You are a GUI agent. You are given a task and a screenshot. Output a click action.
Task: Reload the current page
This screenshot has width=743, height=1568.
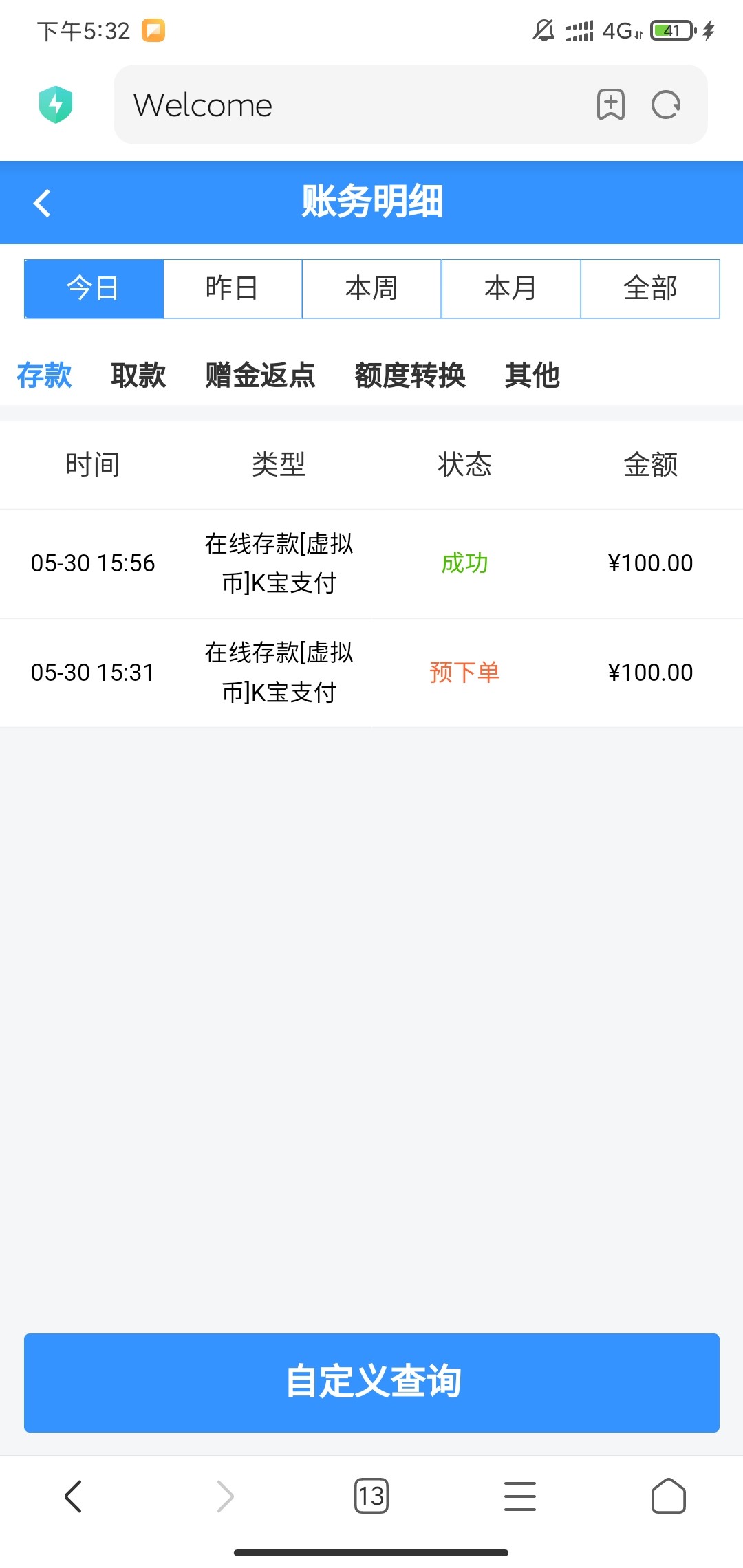pos(666,105)
